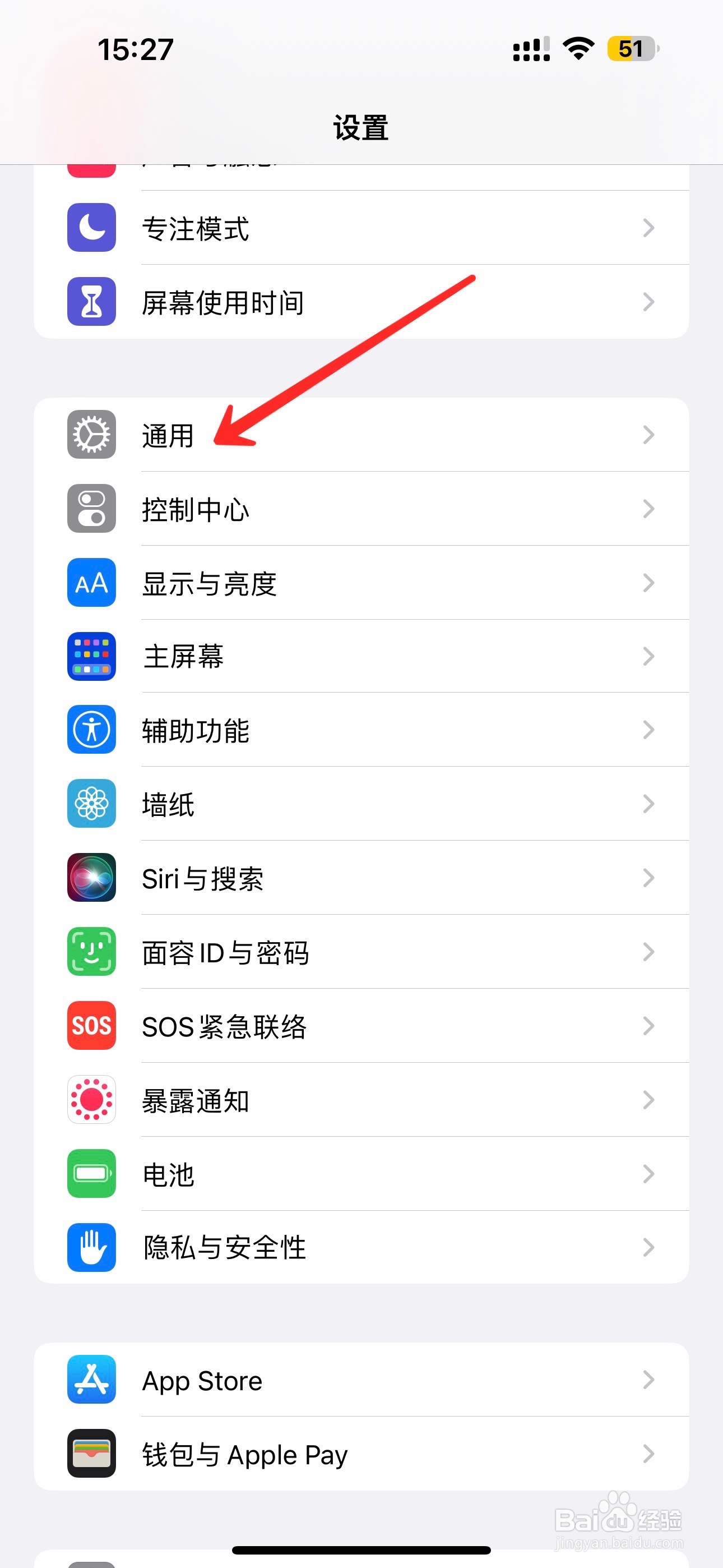723x1568 pixels.
Task: Open the 通用 gear icon
Action: point(91,435)
